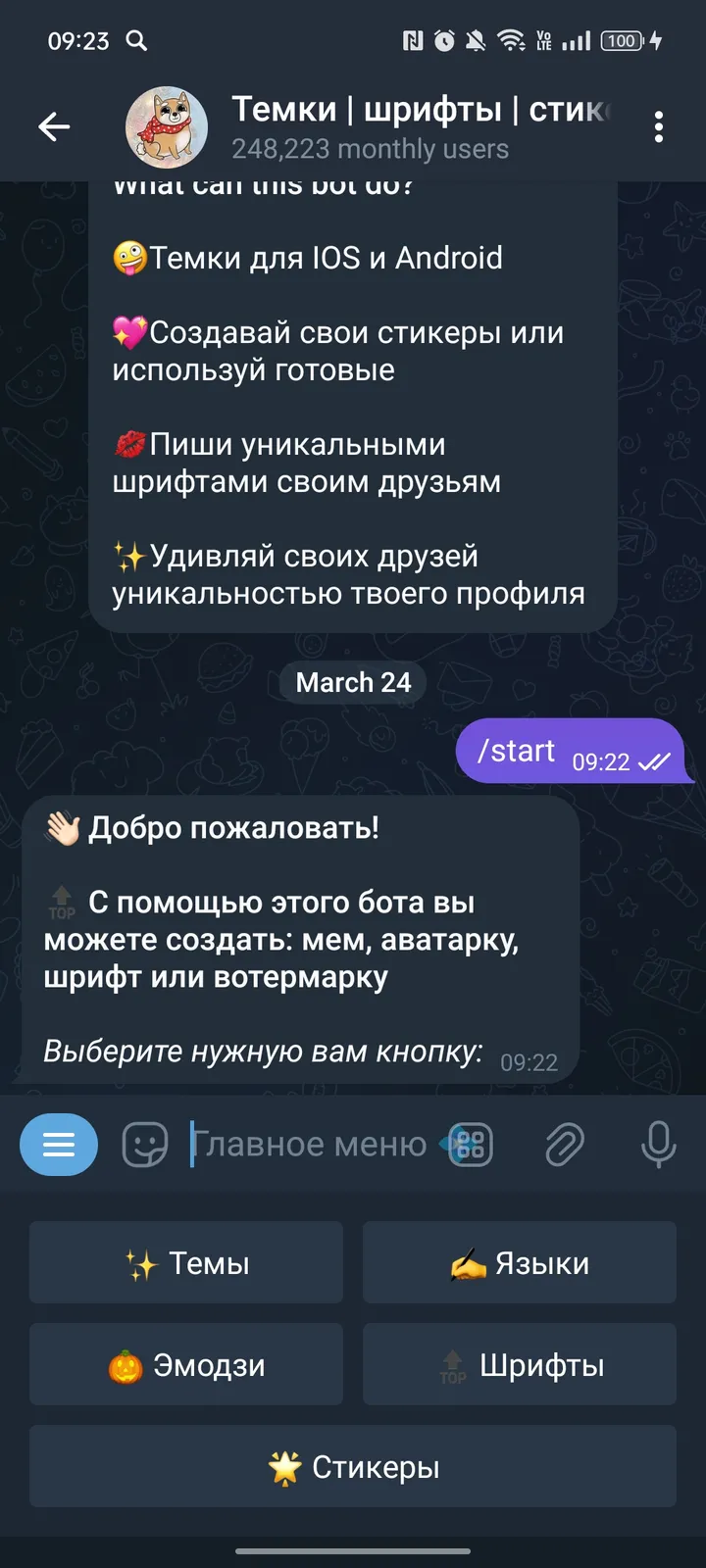Image resolution: width=706 pixels, height=1568 pixels.
Task: Tap the bot's profile picture
Action: pos(165,126)
